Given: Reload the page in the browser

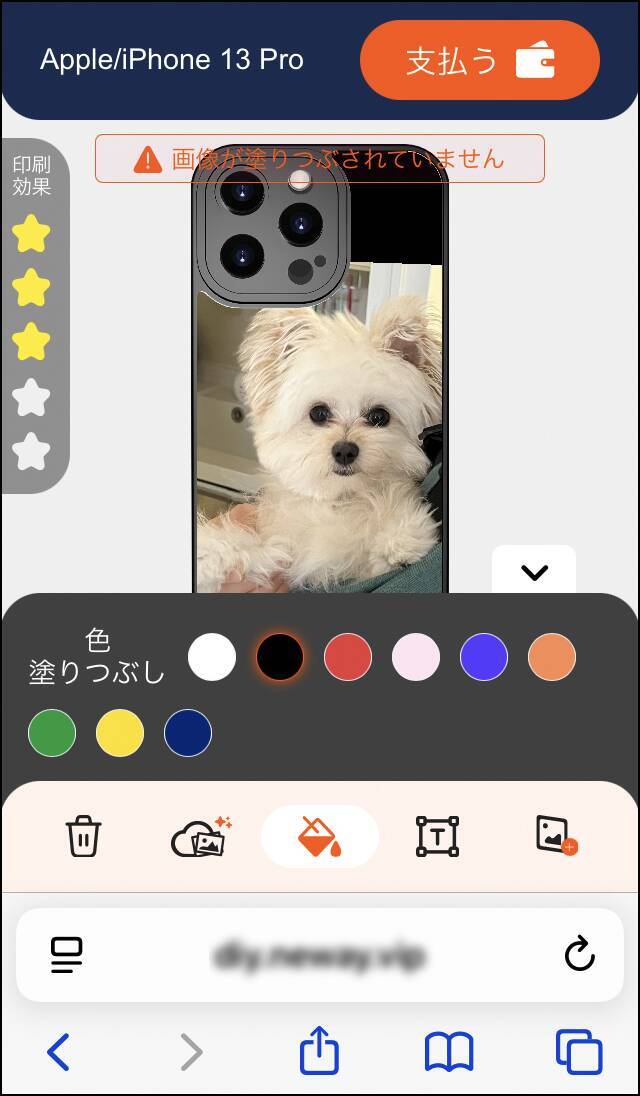Looking at the screenshot, I should [x=579, y=955].
